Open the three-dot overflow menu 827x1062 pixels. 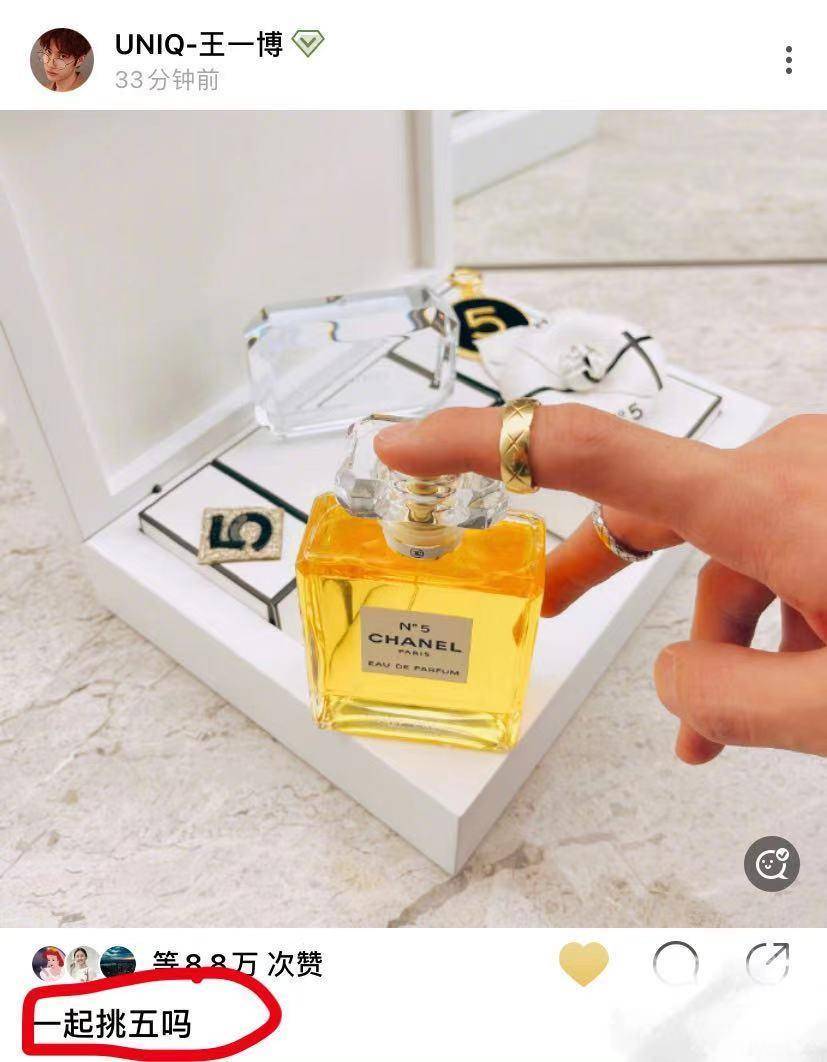click(x=788, y=60)
